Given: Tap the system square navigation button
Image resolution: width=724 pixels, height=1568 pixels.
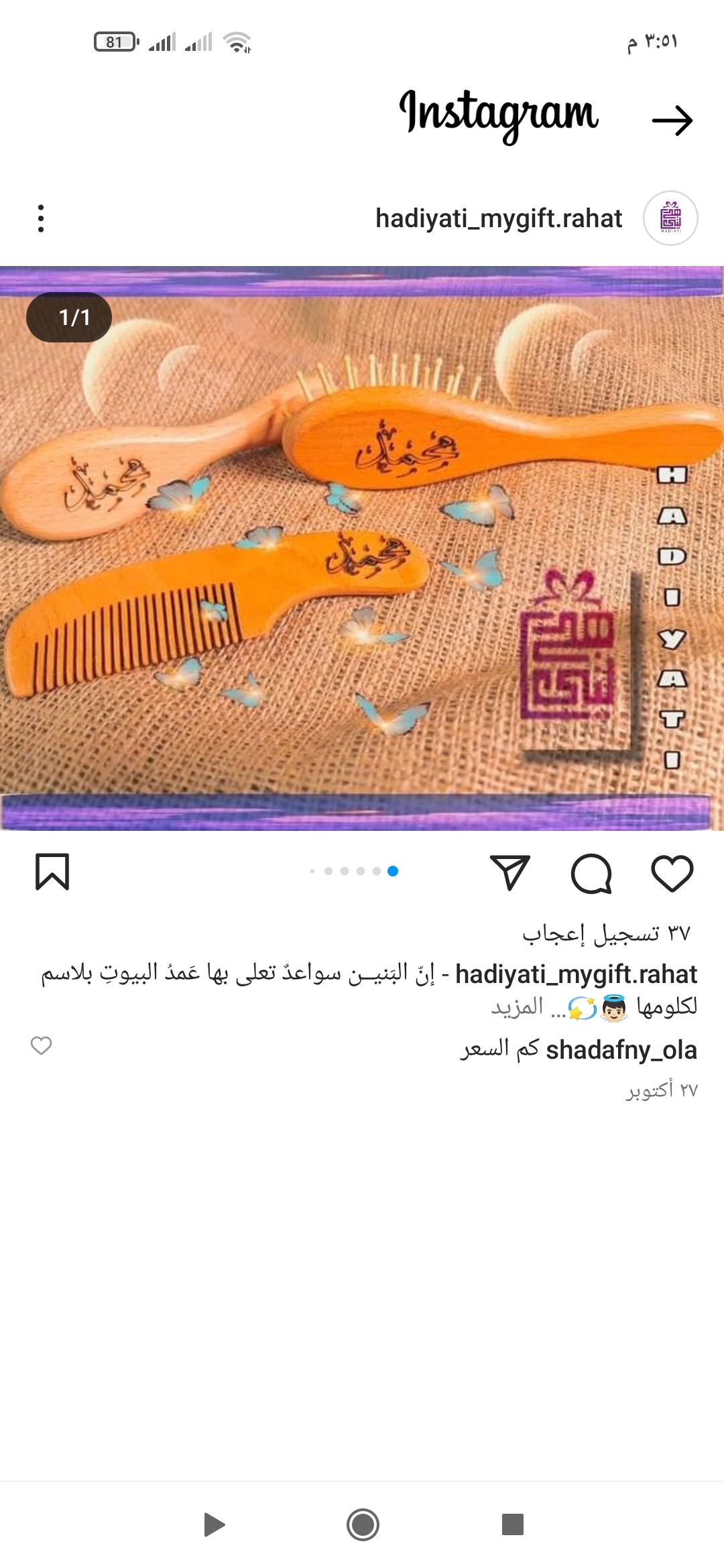Looking at the screenshot, I should (x=512, y=1524).
